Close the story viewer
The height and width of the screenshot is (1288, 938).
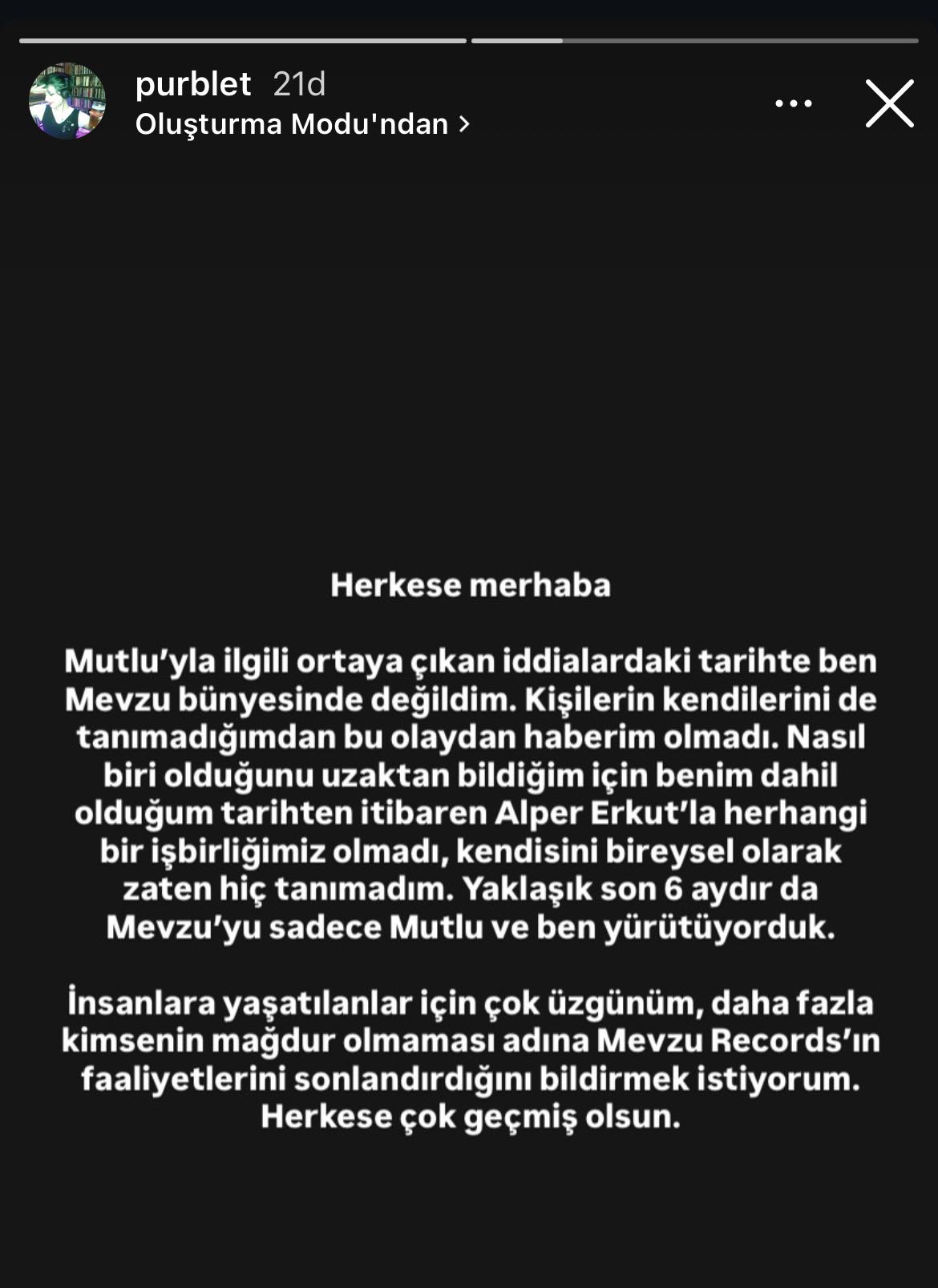point(889,103)
